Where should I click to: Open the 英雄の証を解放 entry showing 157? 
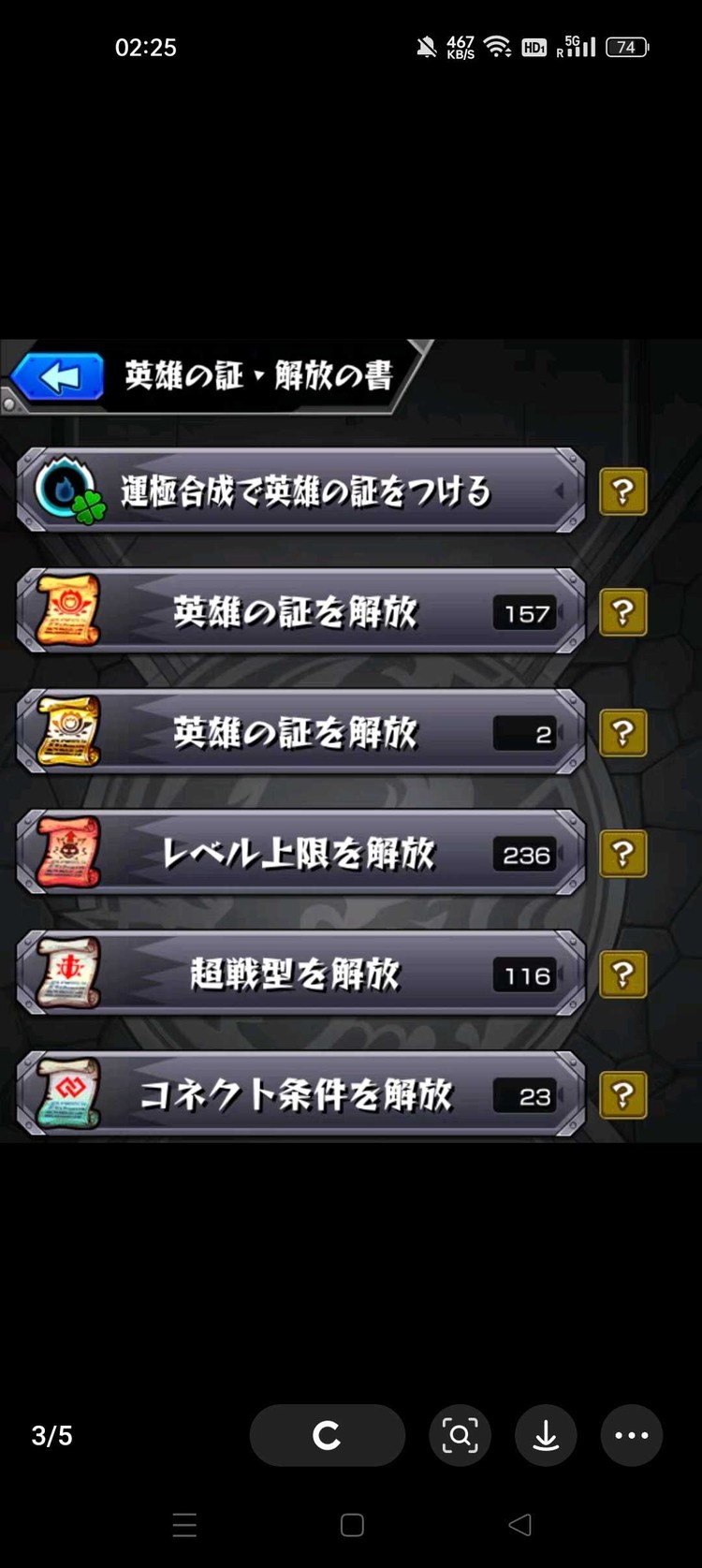coord(300,612)
